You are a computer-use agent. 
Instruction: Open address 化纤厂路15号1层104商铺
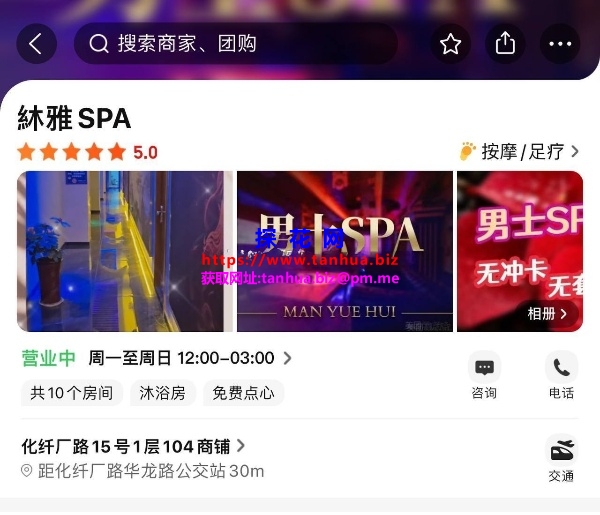(133, 446)
